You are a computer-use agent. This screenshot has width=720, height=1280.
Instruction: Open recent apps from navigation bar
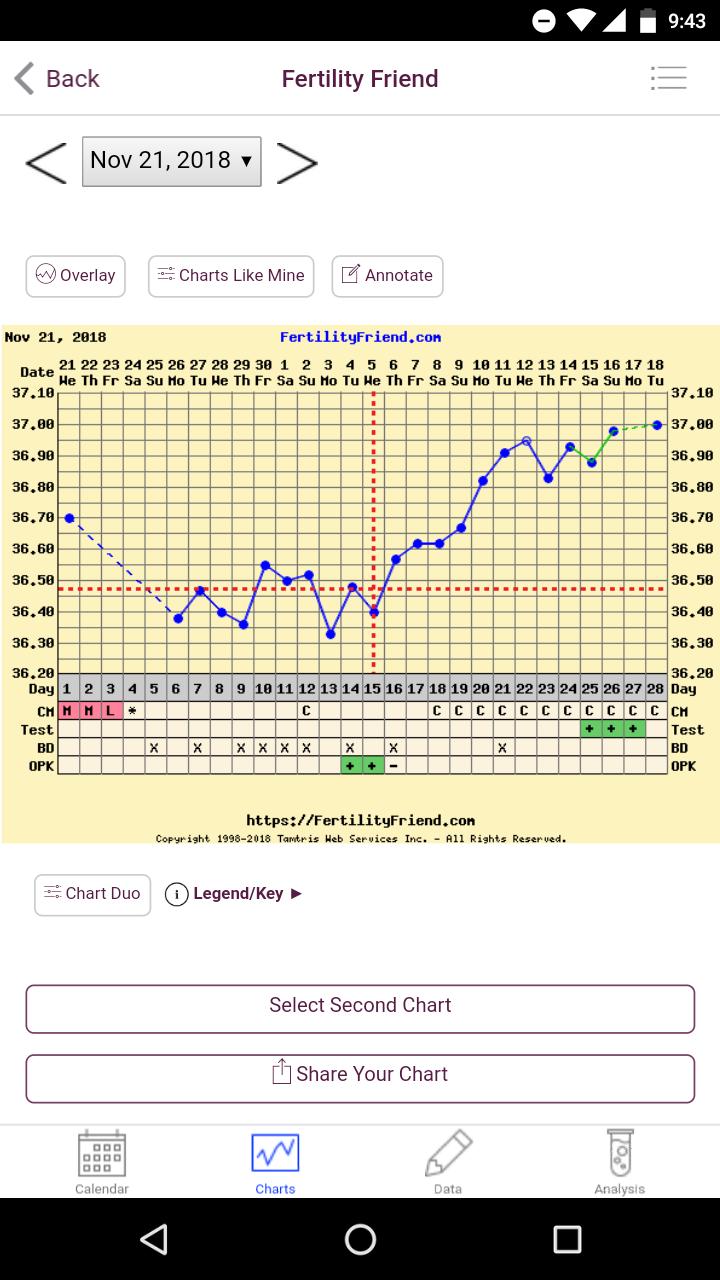567,1240
